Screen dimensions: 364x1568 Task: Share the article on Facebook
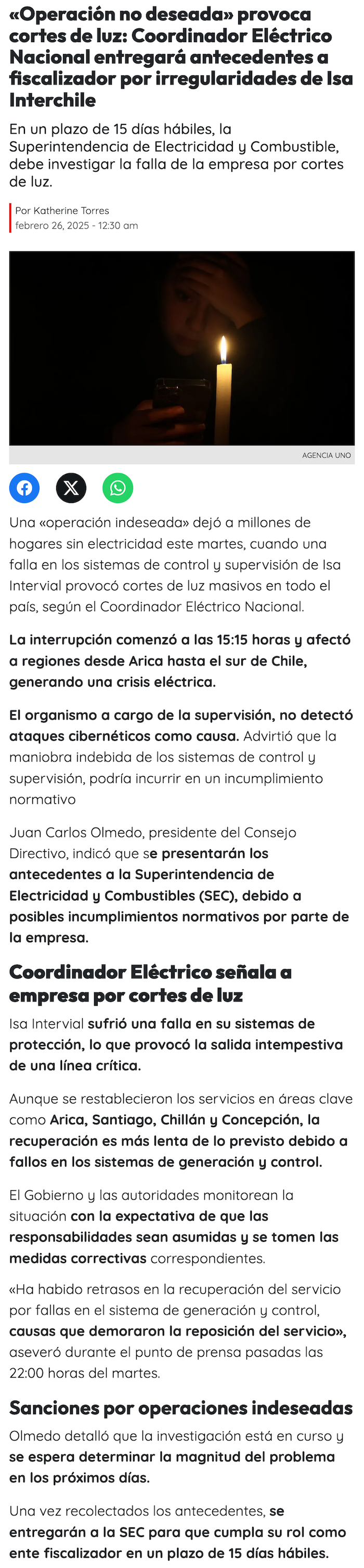24,487
